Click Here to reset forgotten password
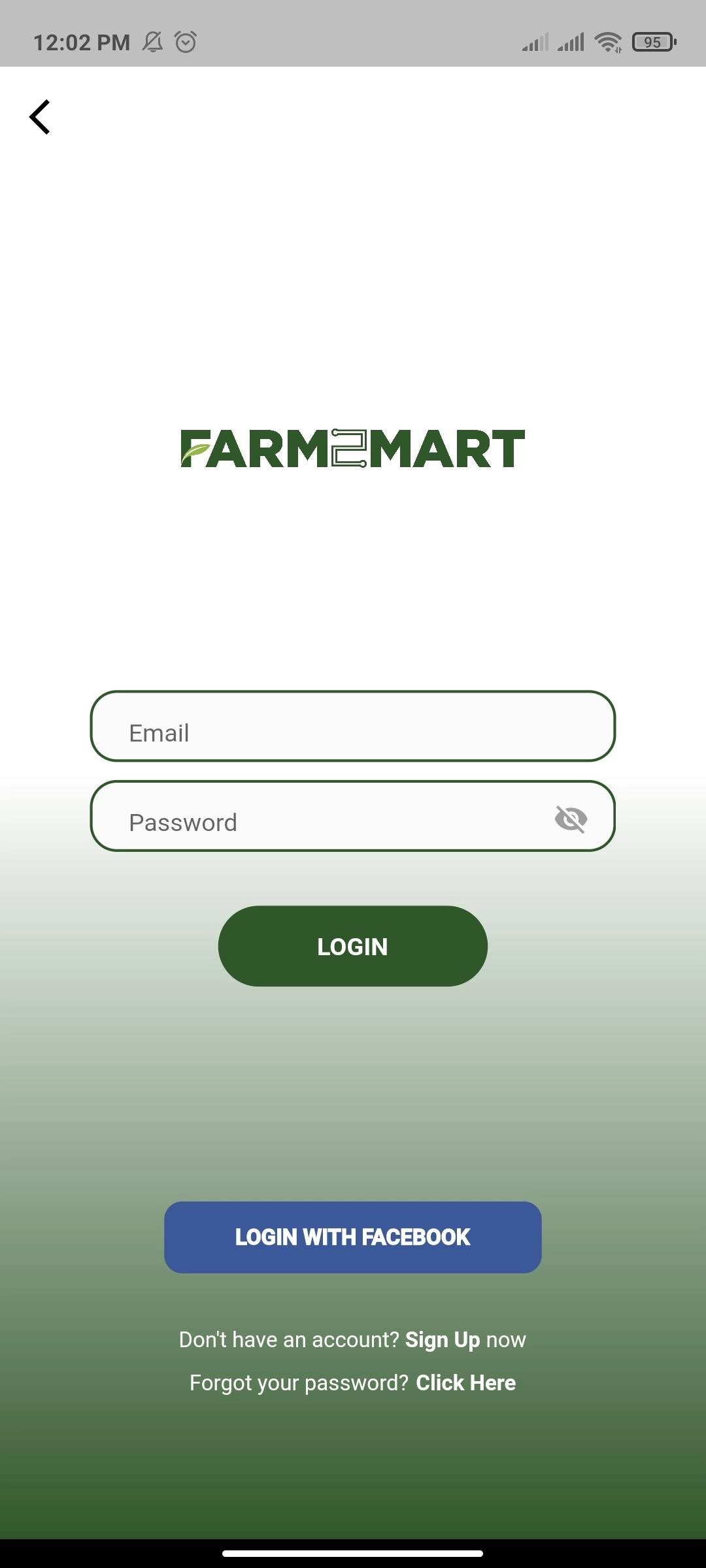 (465, 1383)
